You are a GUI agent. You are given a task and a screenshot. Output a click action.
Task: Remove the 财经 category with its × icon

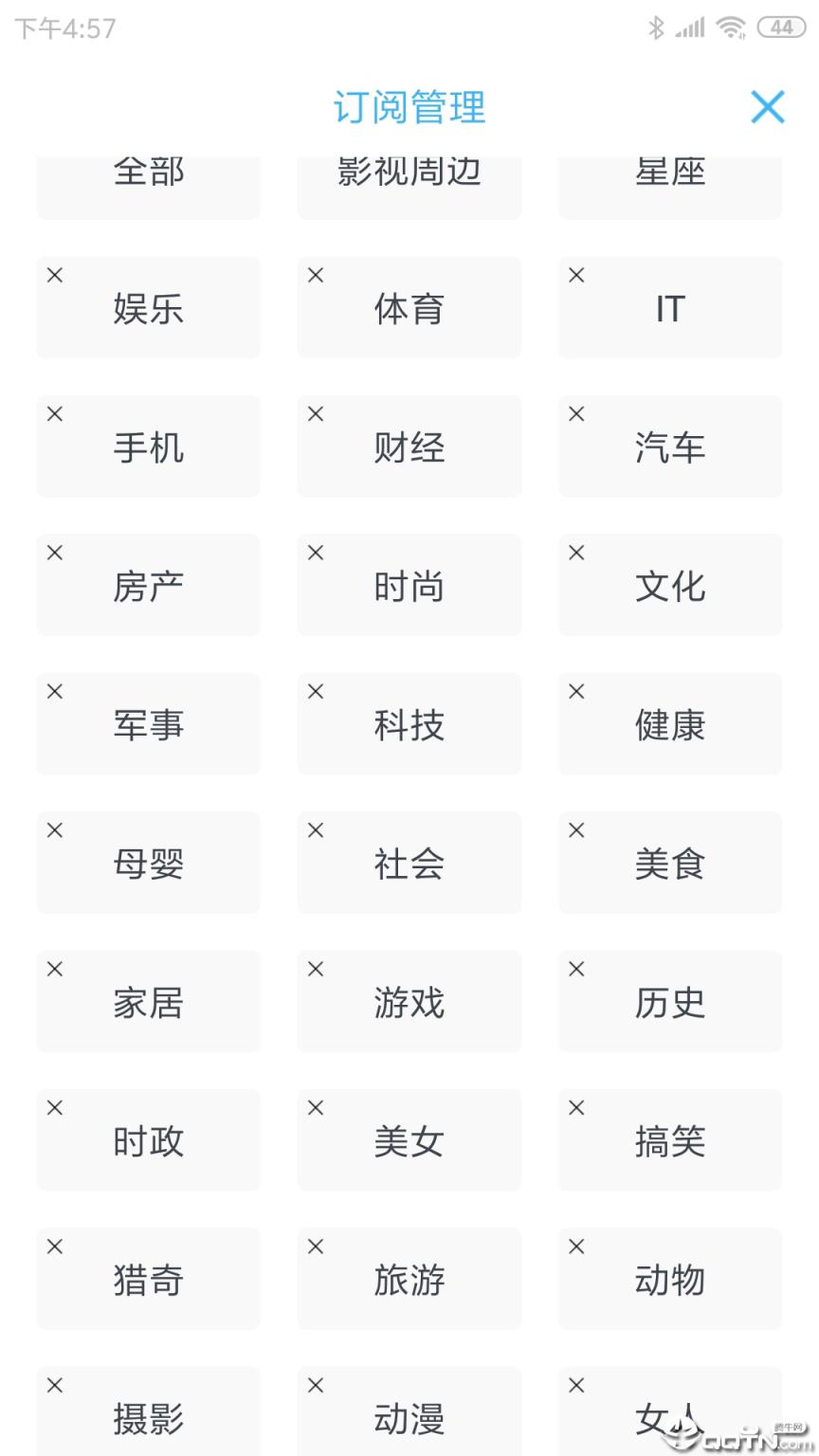click(x=315, y=412)
